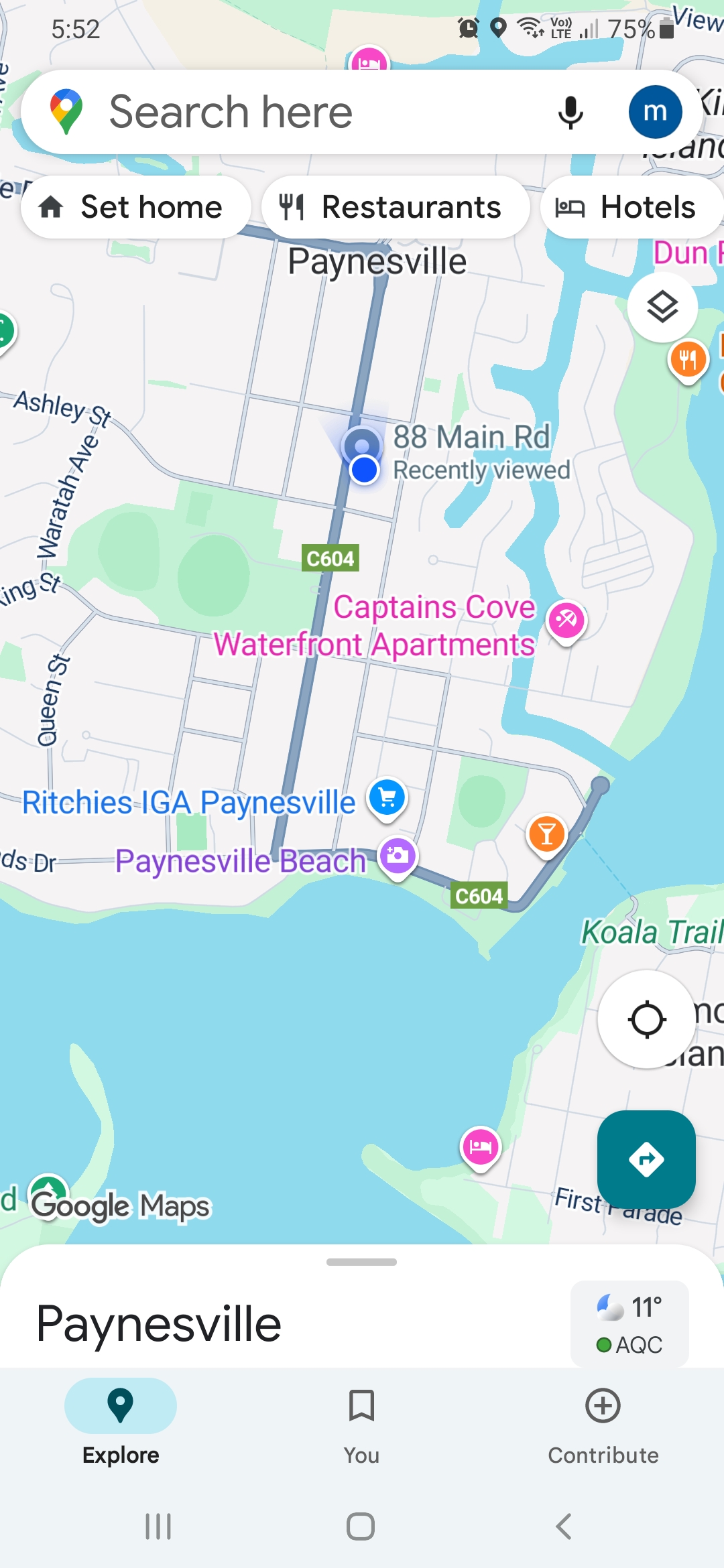Open the 88 Main Rd recently viewed marker
Viewport: 724px width, 1568px height.
click(x=363, y=446)
